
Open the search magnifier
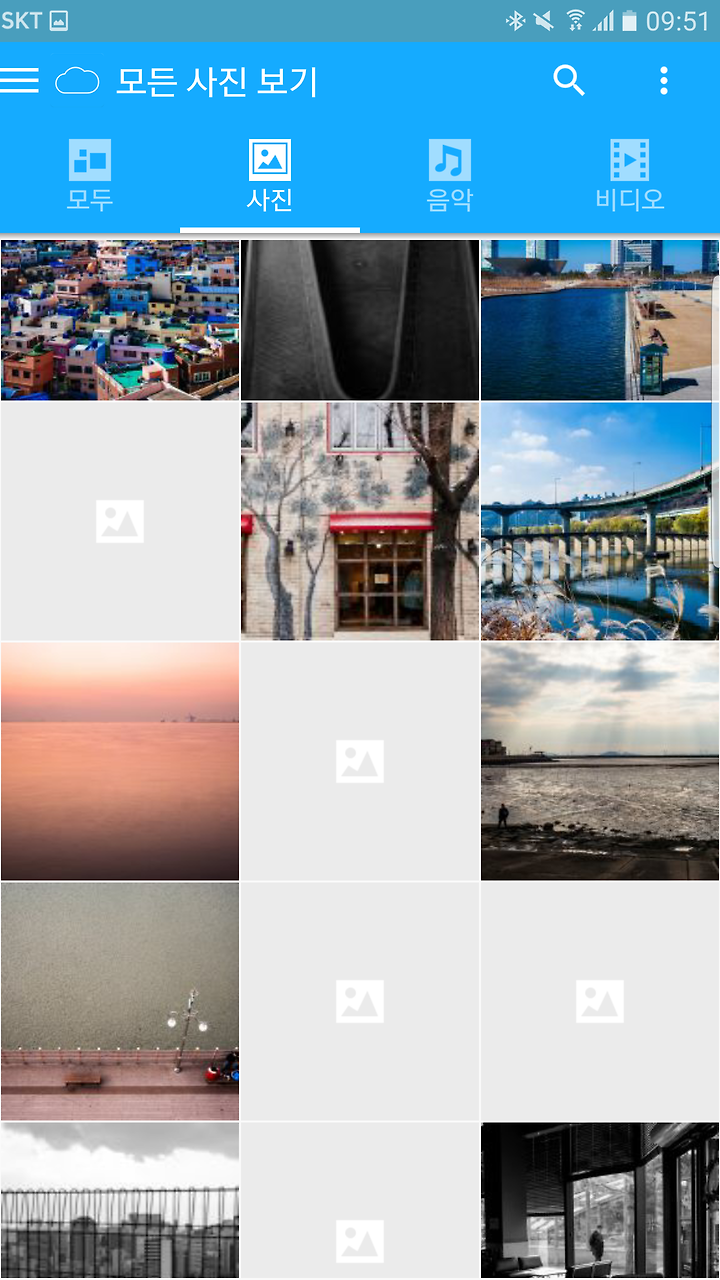coord(569,81)
